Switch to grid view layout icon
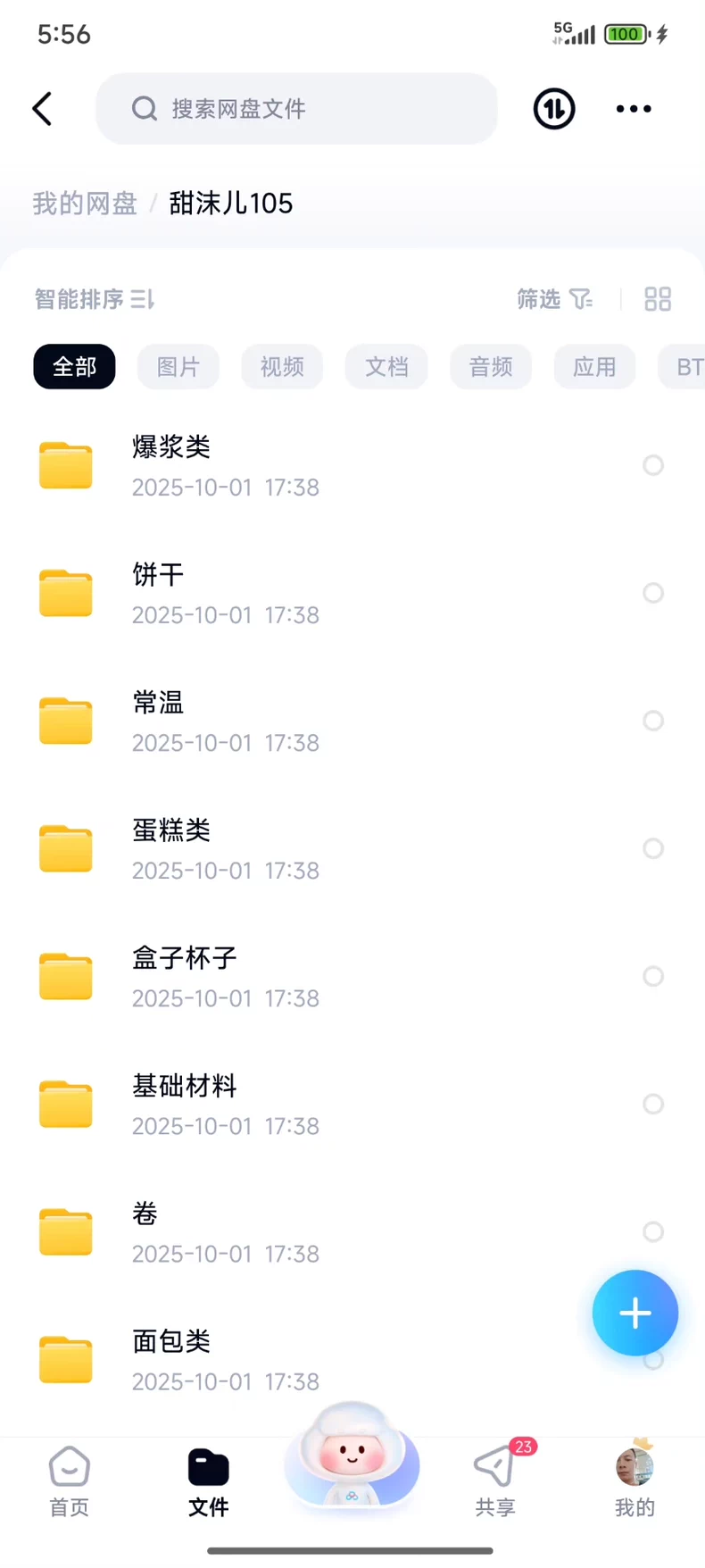 point(658,299)
